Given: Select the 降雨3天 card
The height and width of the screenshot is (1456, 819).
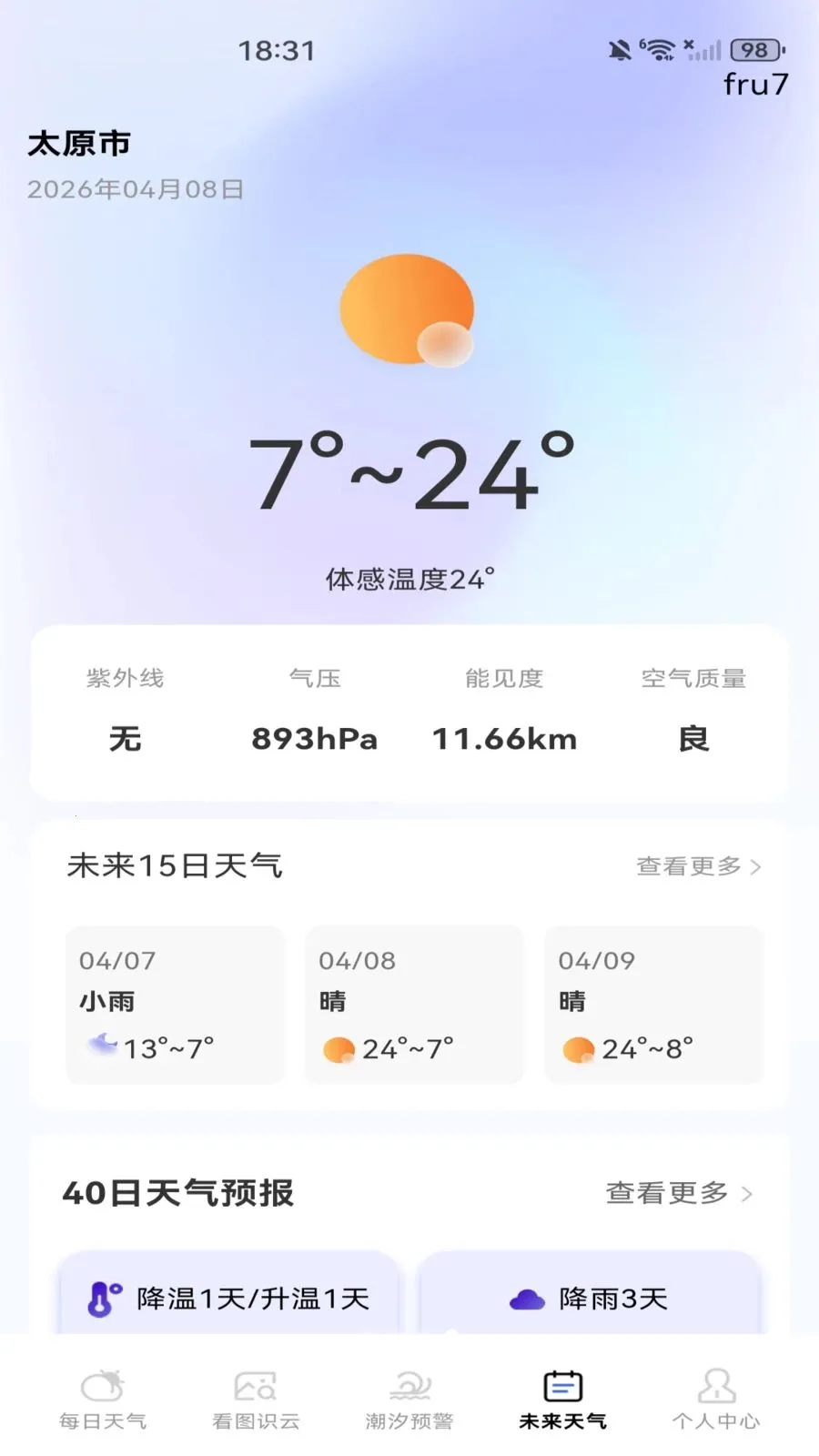Looking at the screenshot, I should coord(589,1298).
